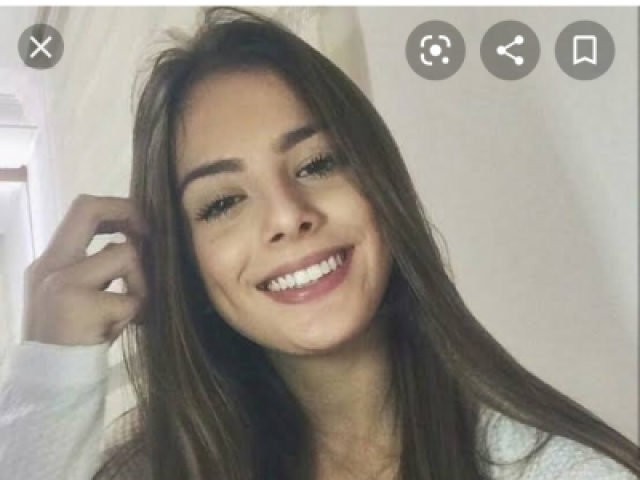This screenshot has height=480, width=640.
Task: Search this image with Lens
Action: coord(435,50)
